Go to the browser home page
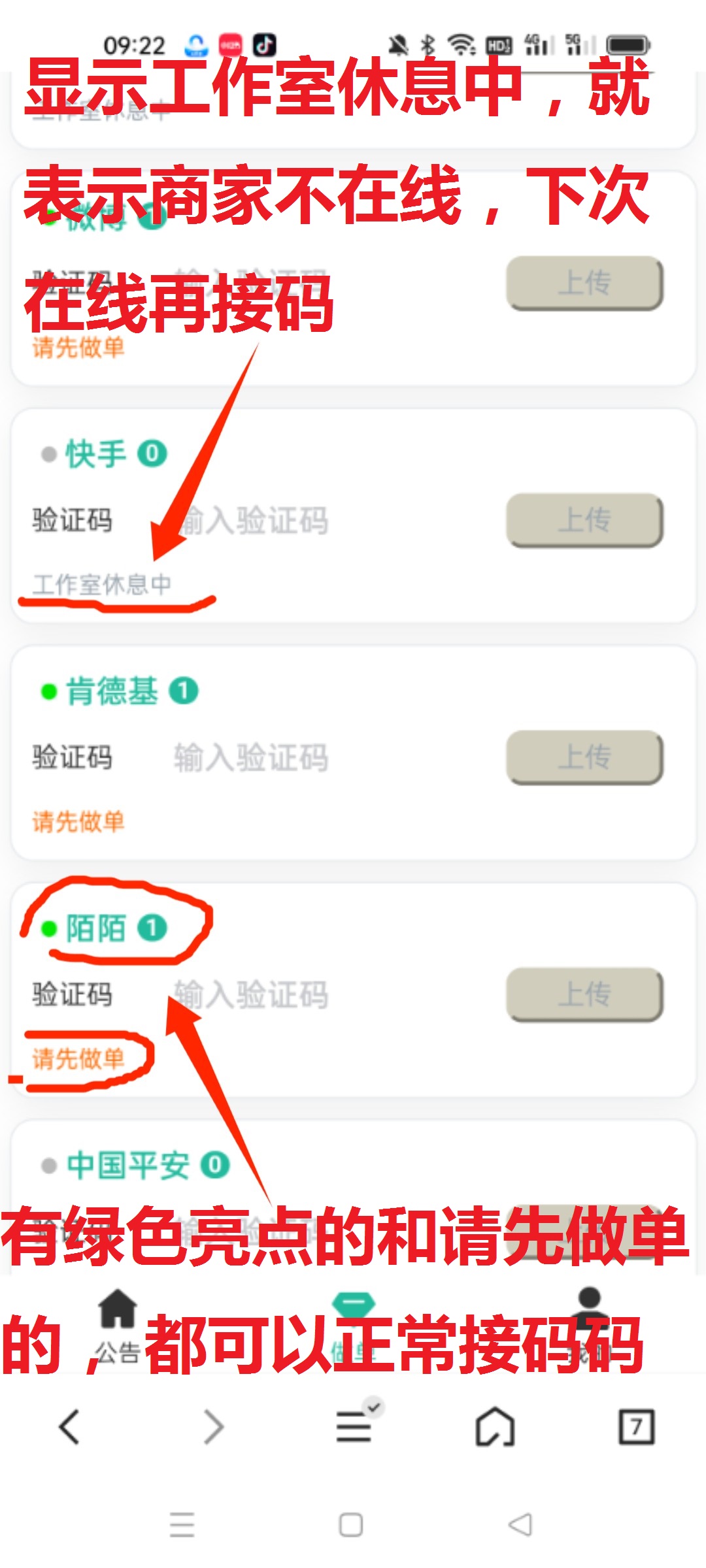Viewport: 706px width, 1568px height. [495, 1426]
